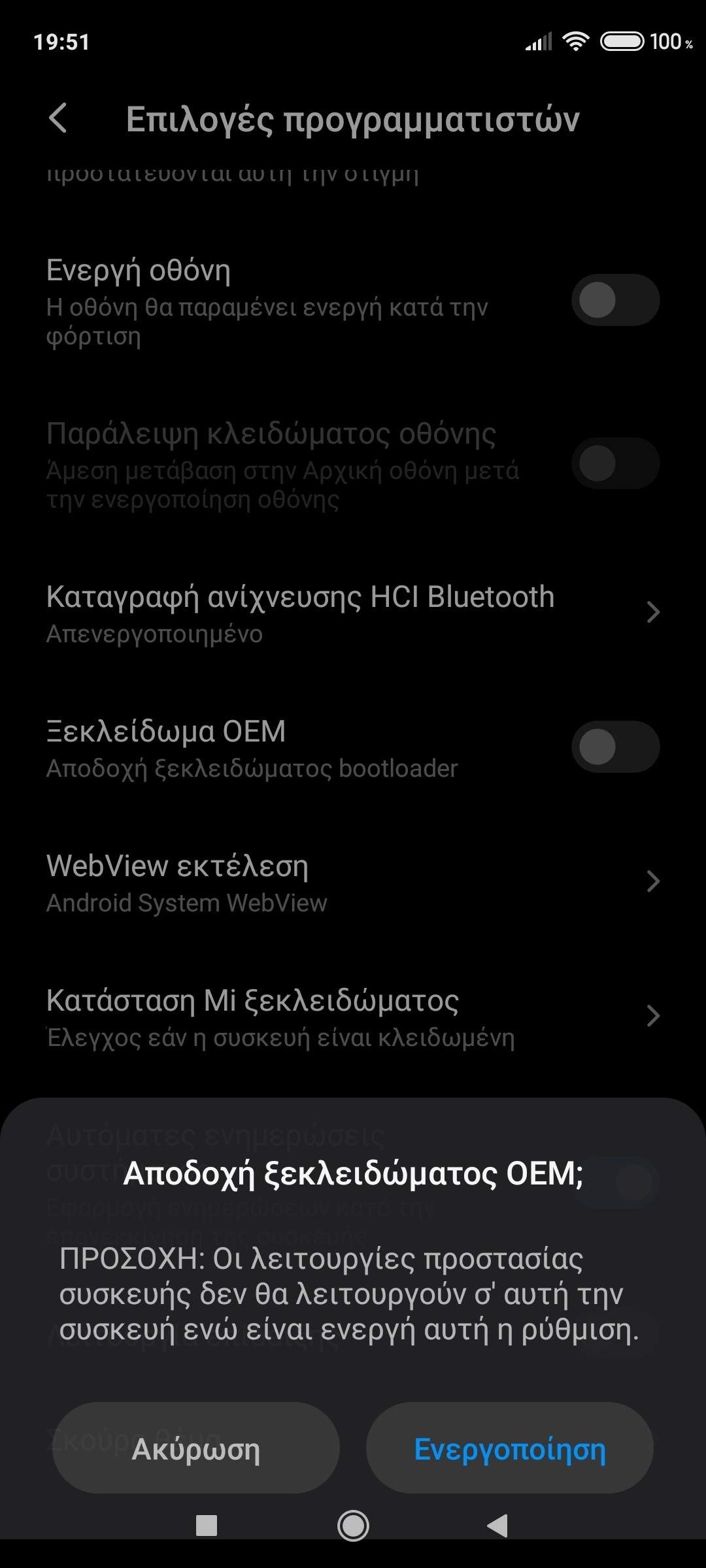Open recent apps from navigation bar
Screen dimensions: 706x1568
coord(207,1526)
